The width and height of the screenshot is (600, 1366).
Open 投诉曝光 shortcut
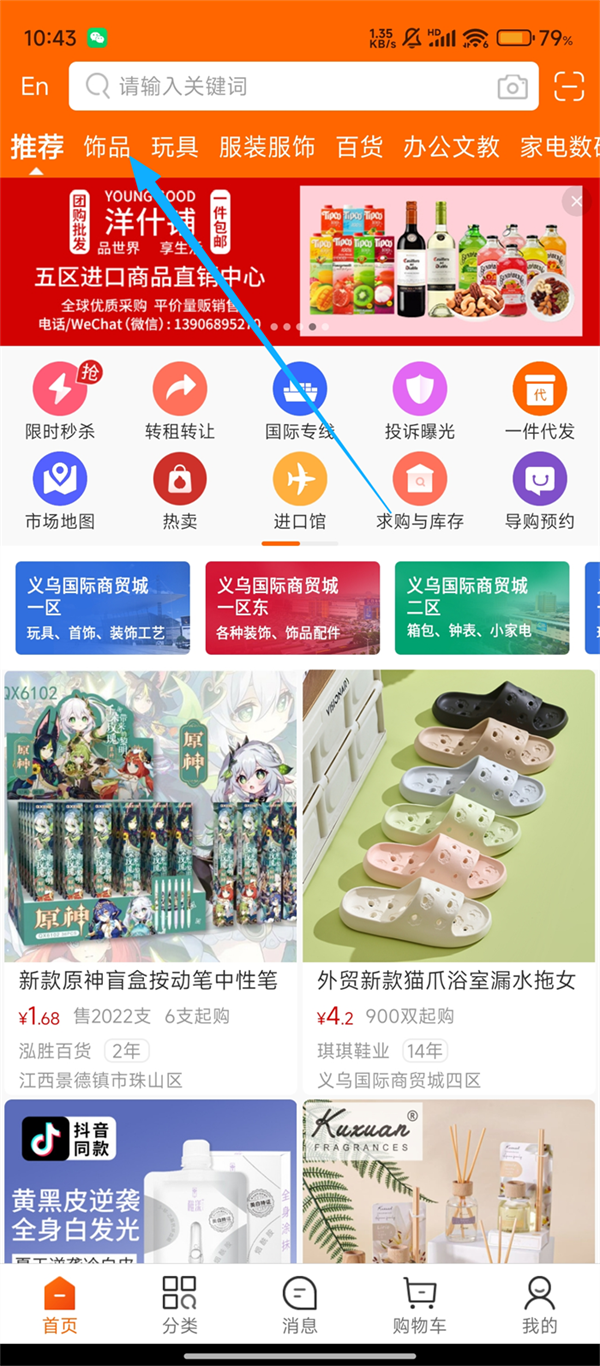[420, 401]
